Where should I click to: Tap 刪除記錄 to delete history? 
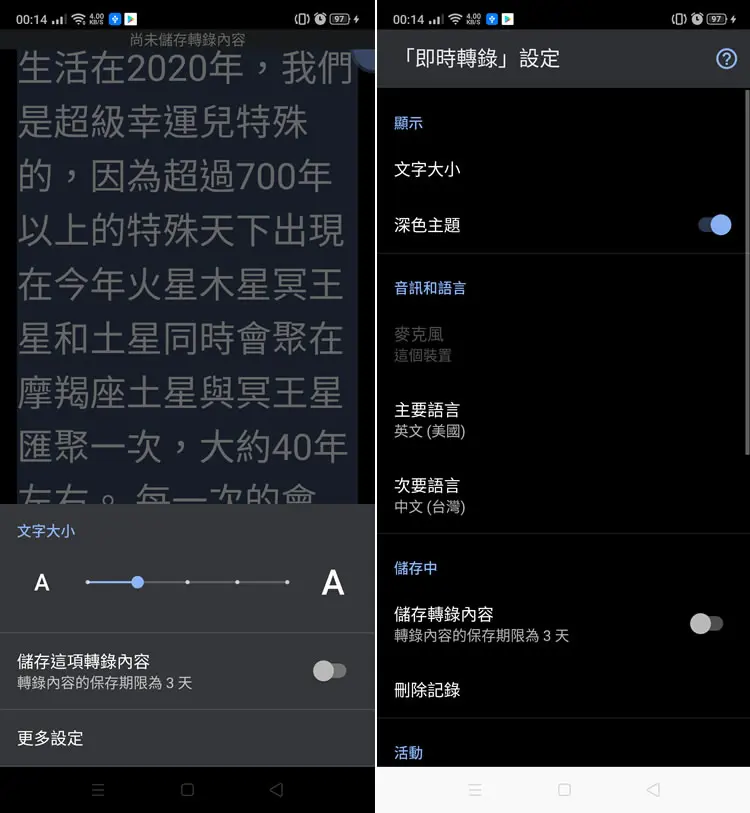563,690
